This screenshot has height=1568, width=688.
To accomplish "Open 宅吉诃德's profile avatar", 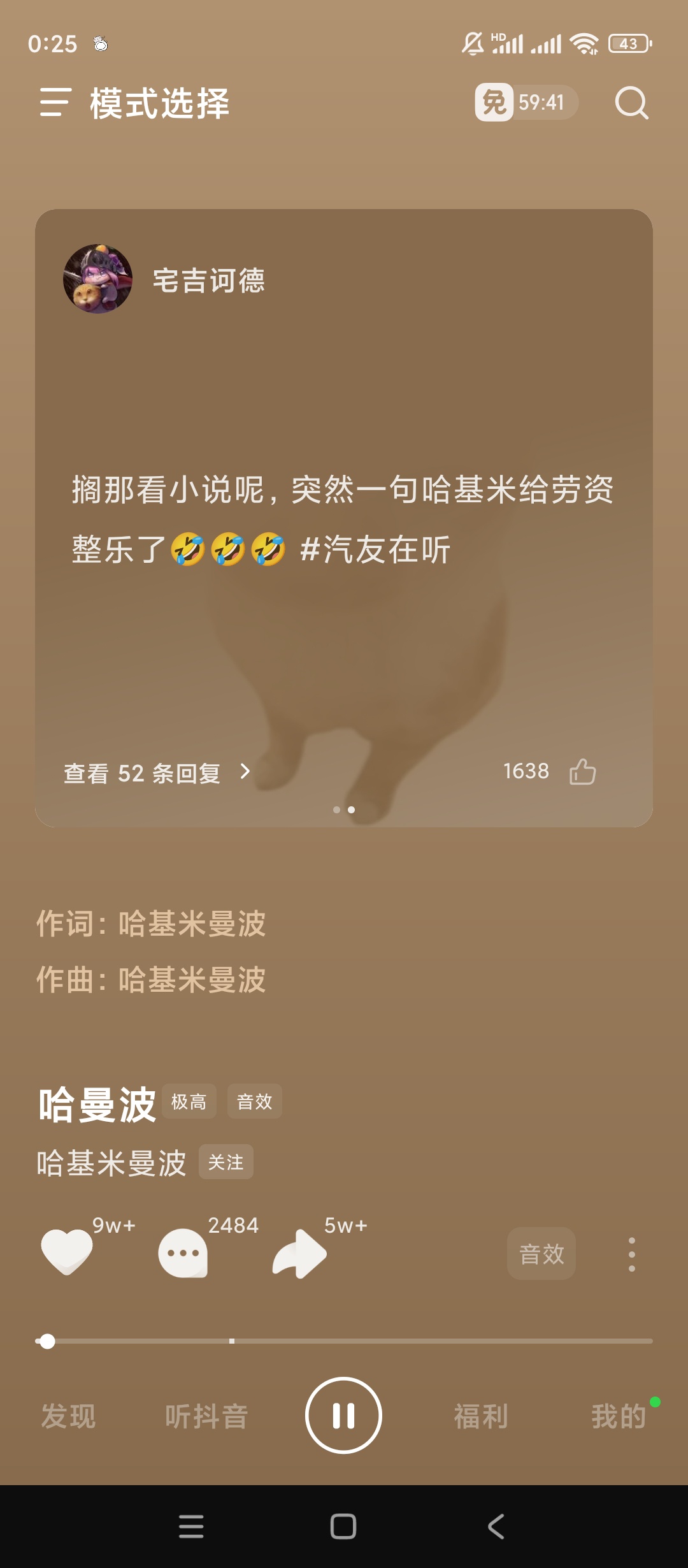I will tap(97, 279).
